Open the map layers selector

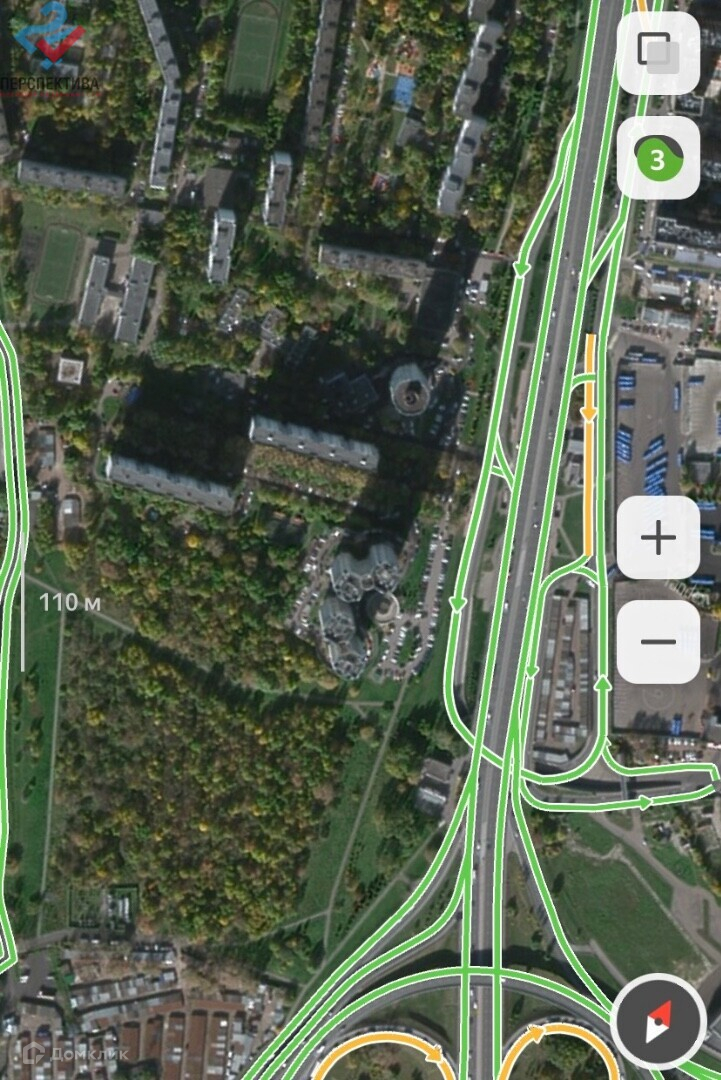click(x=658, y=52)
